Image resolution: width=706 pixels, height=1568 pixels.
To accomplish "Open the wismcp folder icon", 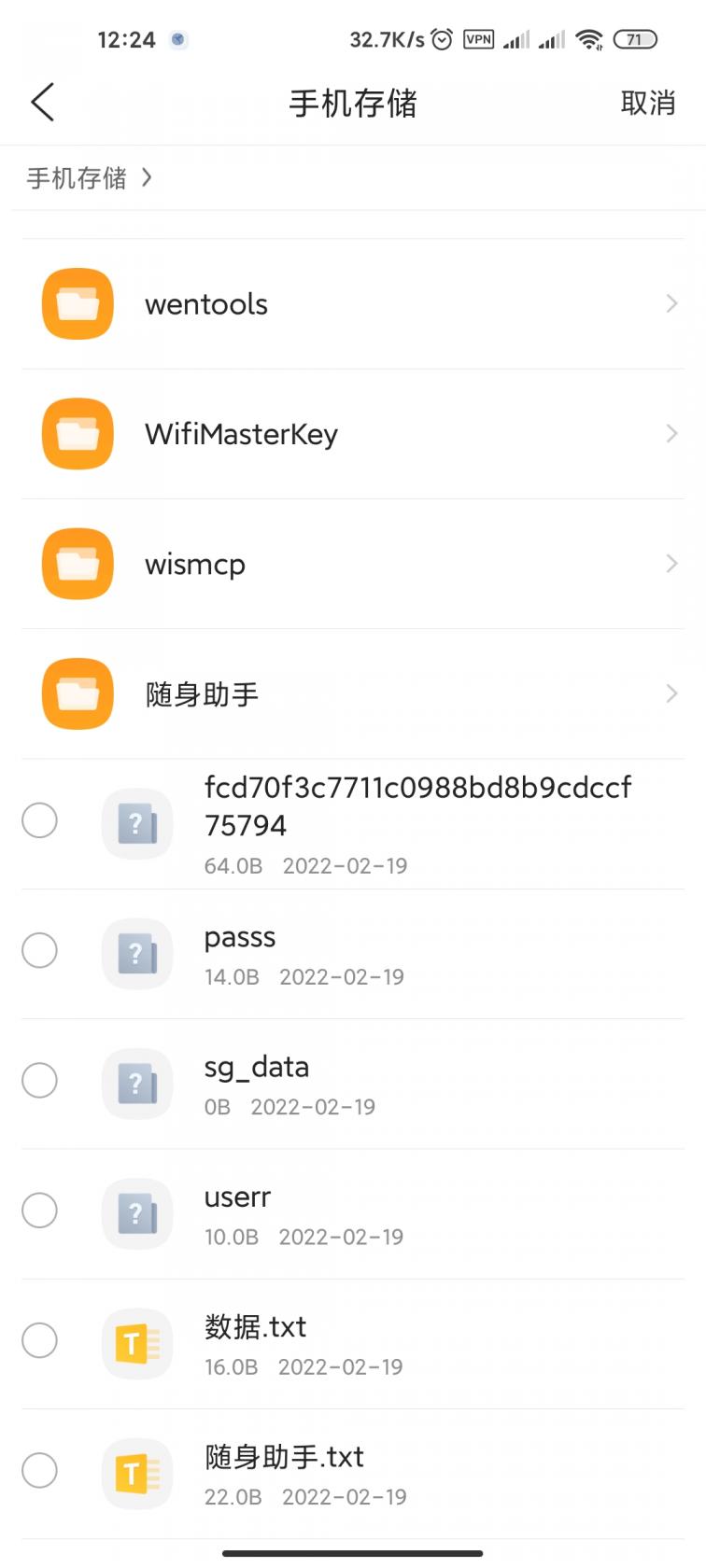I will point(77,564).
